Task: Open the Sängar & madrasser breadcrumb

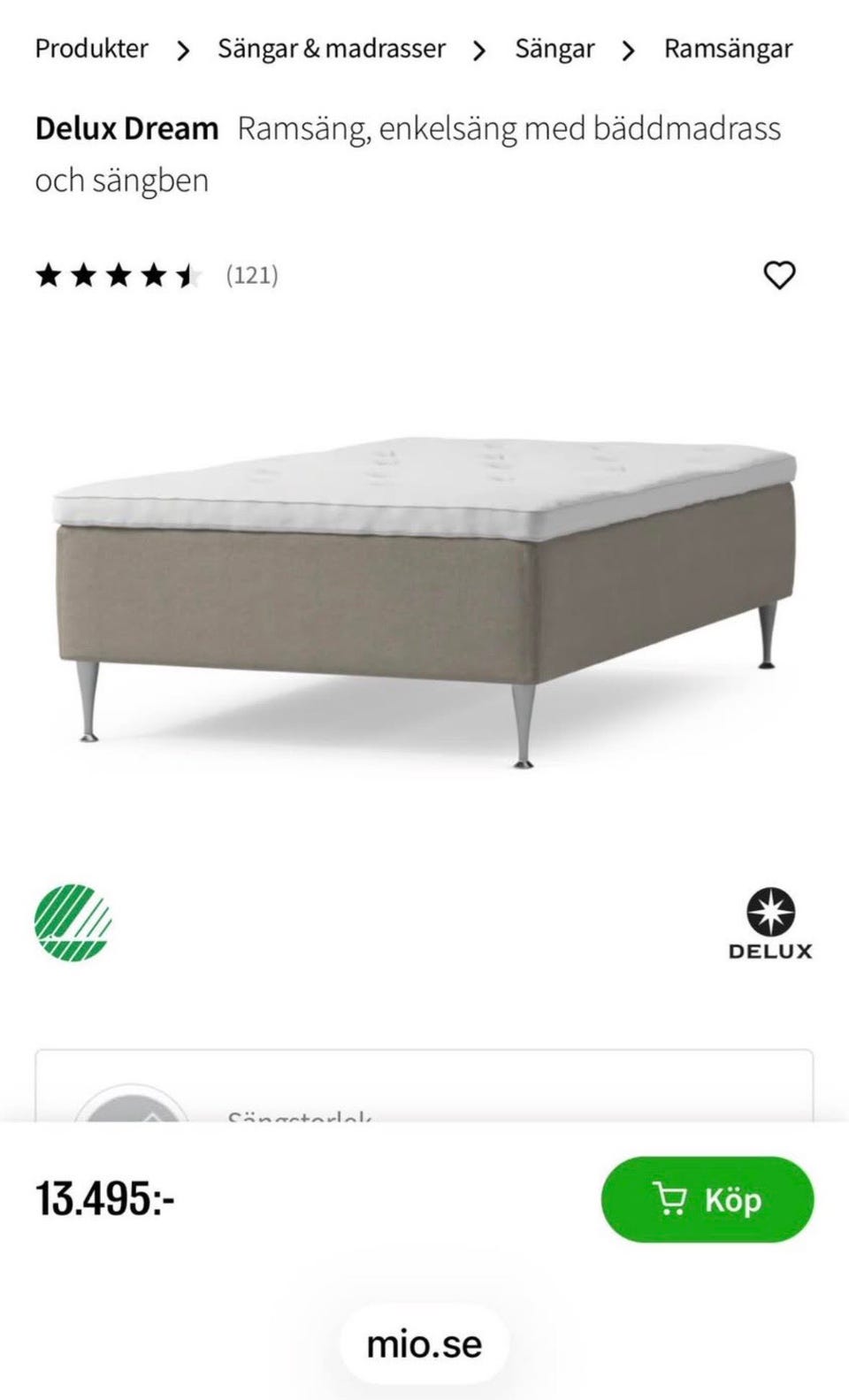Action: coord(332,49)
